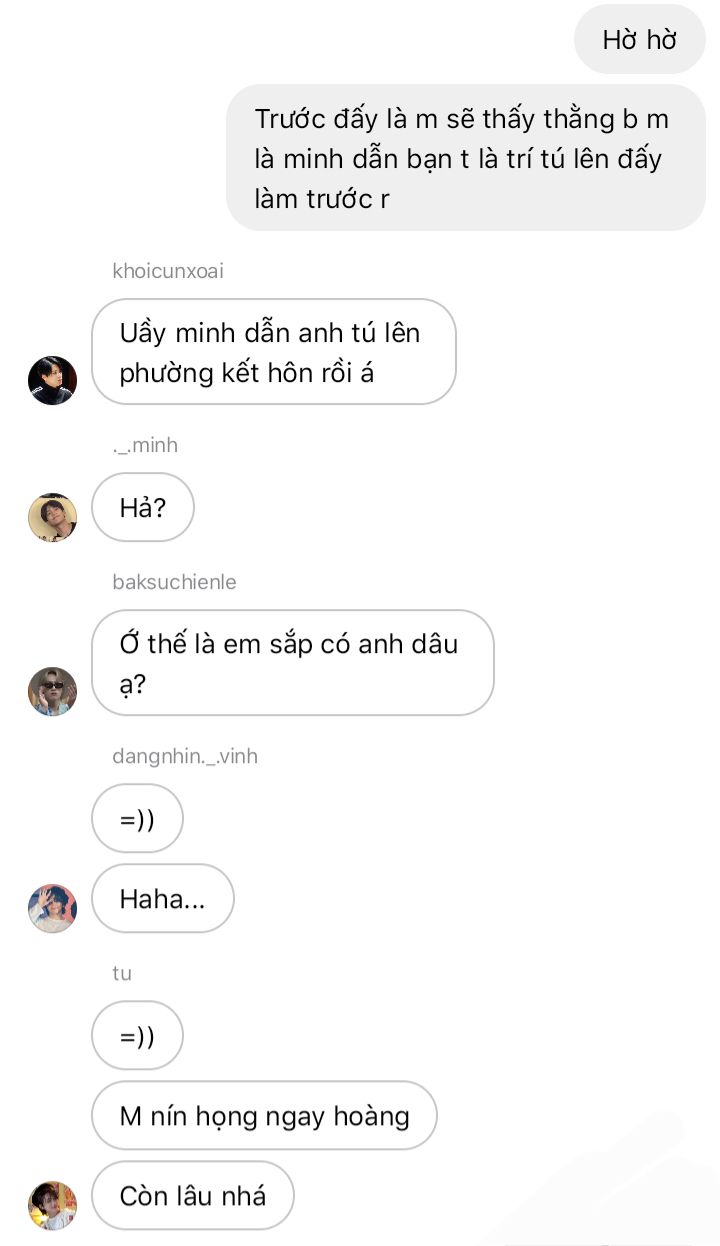Tap tu's profile picture
Screen dimensions: 720x1246
(52, 1205)
